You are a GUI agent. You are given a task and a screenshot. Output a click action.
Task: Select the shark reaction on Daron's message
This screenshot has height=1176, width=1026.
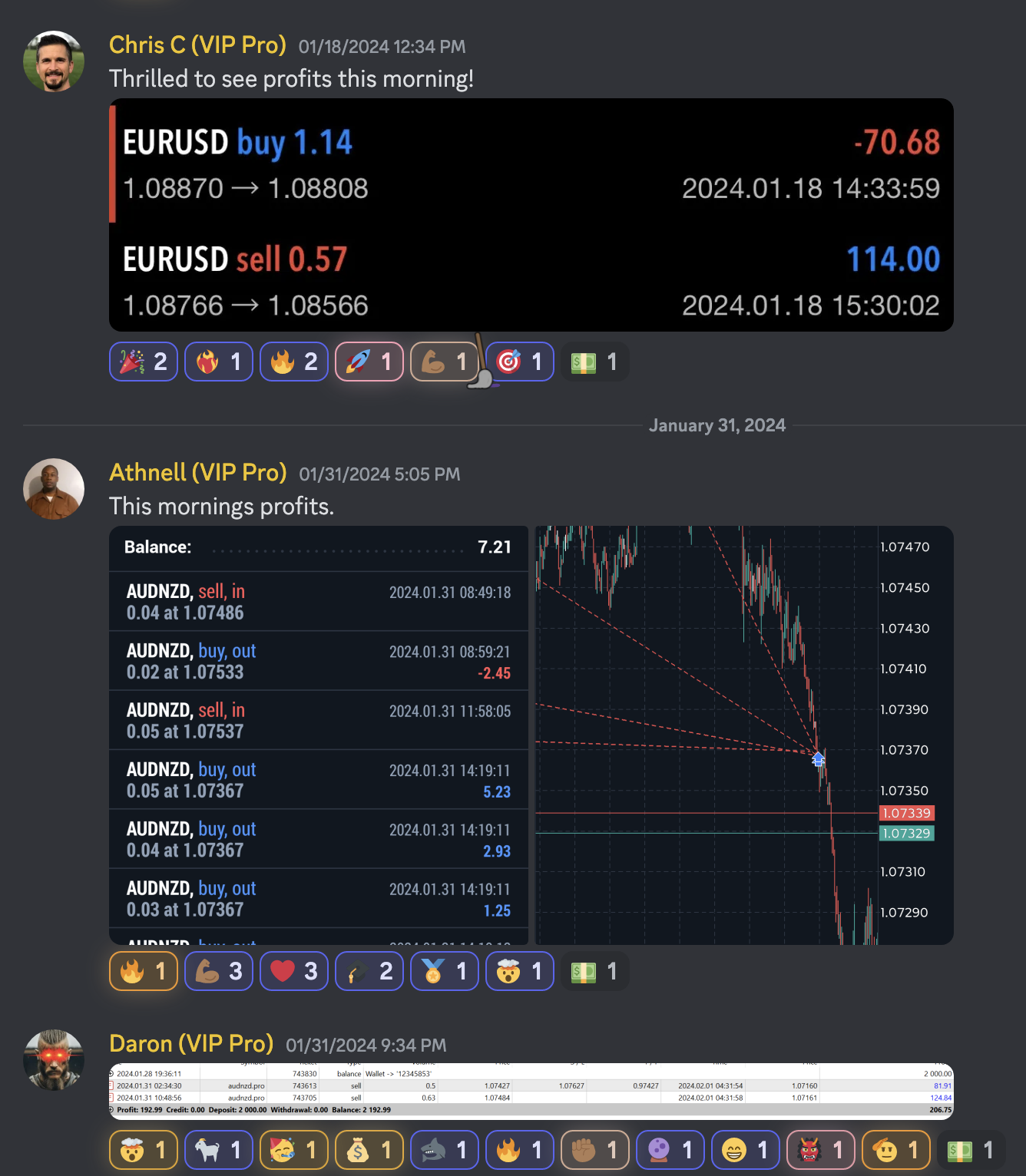click(x=444, y=1150)
